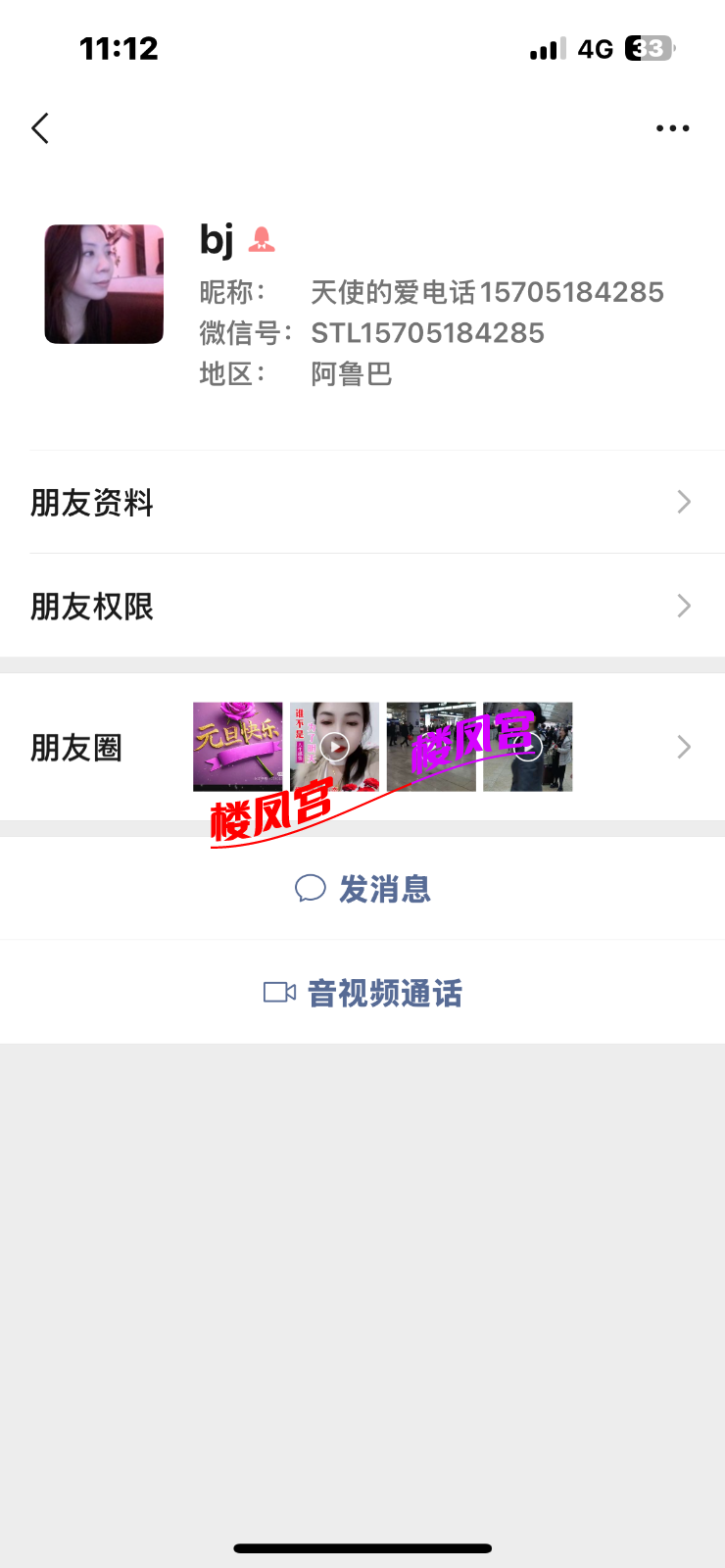The width and height of the screenshot is (725, 1568).
Task: Open the three-dot more options menu
Action: coord(672,128)
